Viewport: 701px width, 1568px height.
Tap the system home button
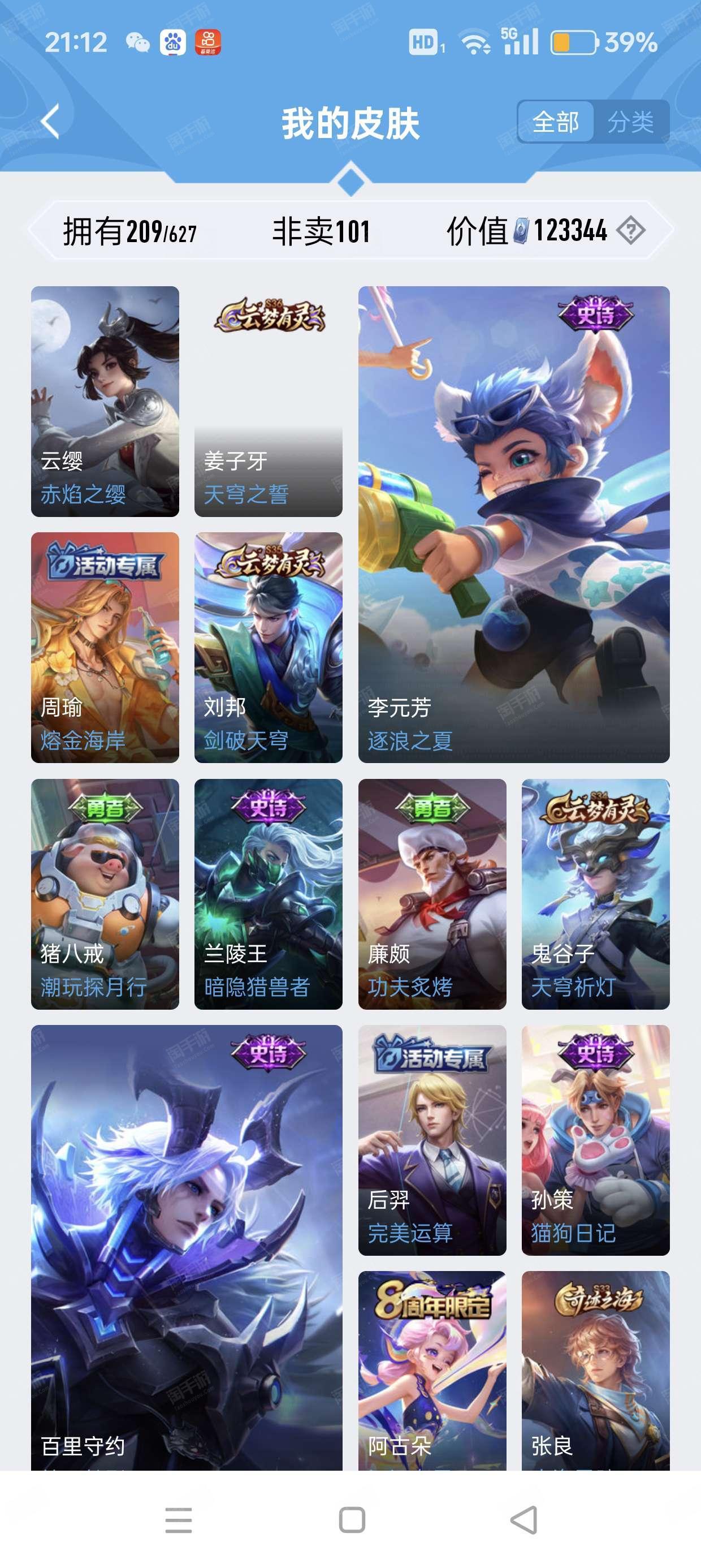tap(352, 1520)
